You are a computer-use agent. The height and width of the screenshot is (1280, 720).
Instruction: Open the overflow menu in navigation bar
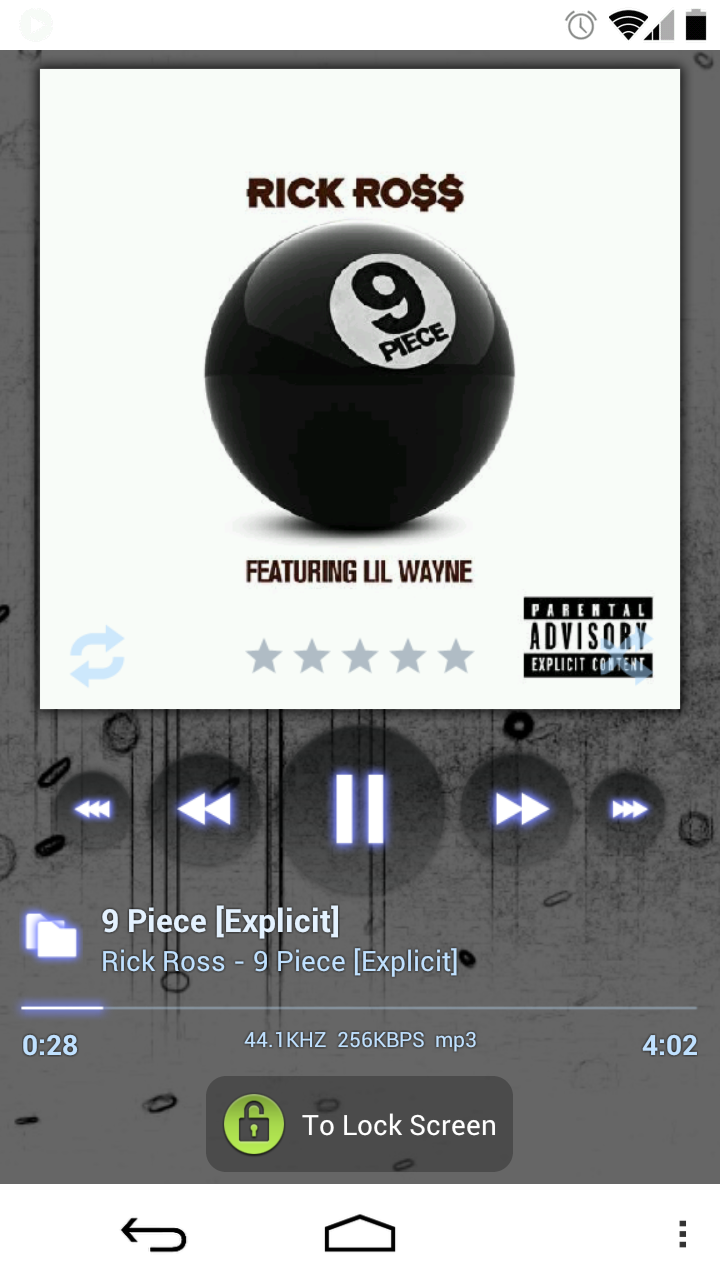pos(682,1234)
